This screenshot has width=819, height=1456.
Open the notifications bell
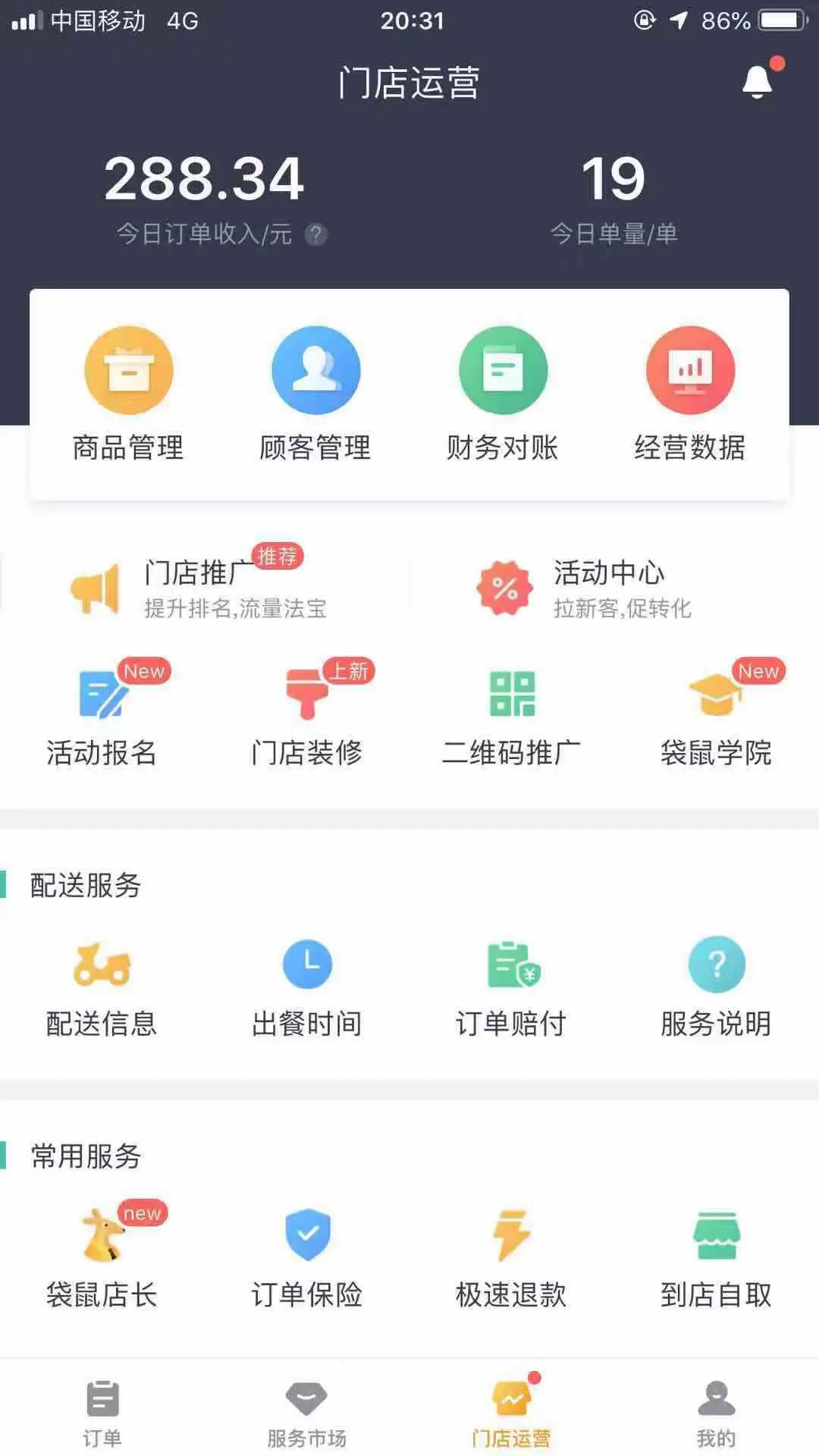tap(757, 81)
